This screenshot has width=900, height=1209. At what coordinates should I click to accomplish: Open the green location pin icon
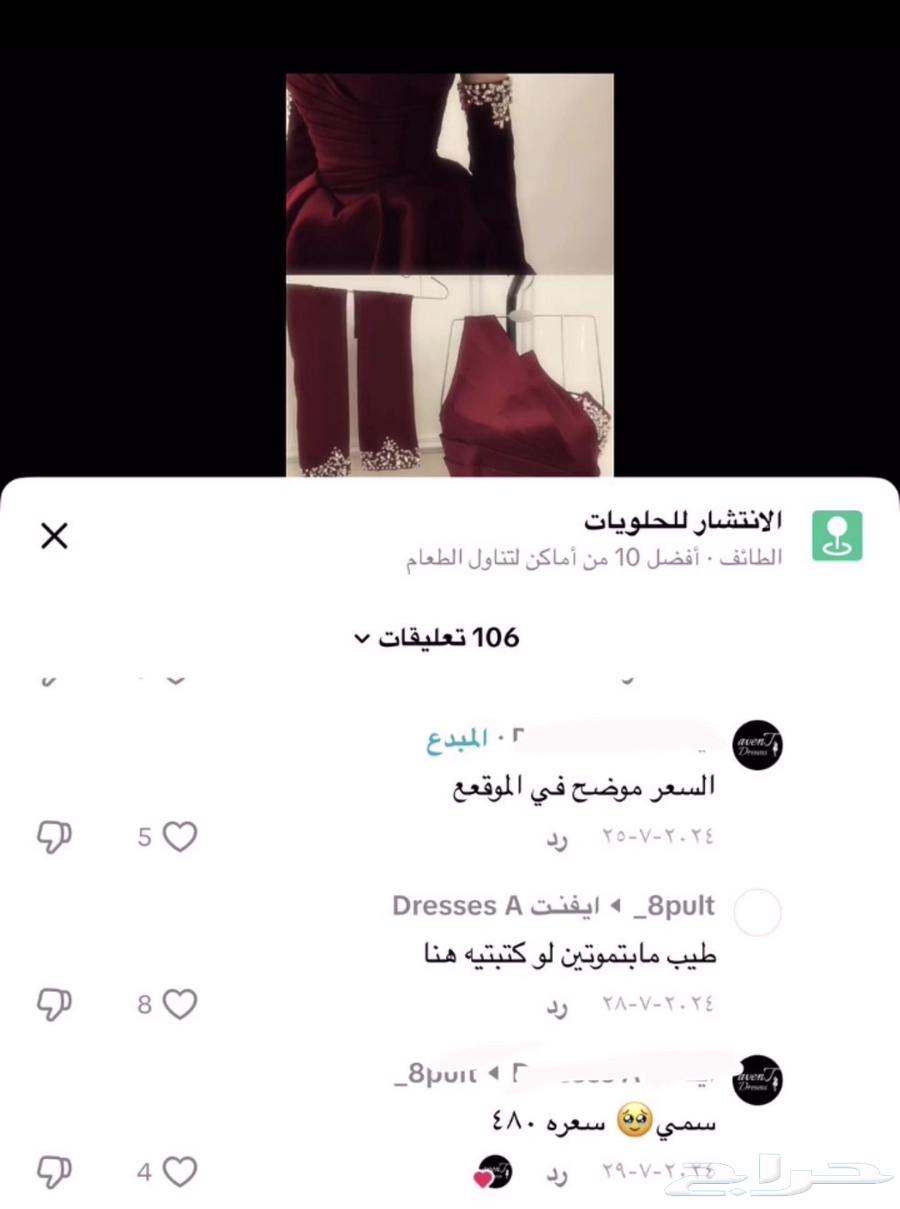pyautogui.click(x=837, y=536)
